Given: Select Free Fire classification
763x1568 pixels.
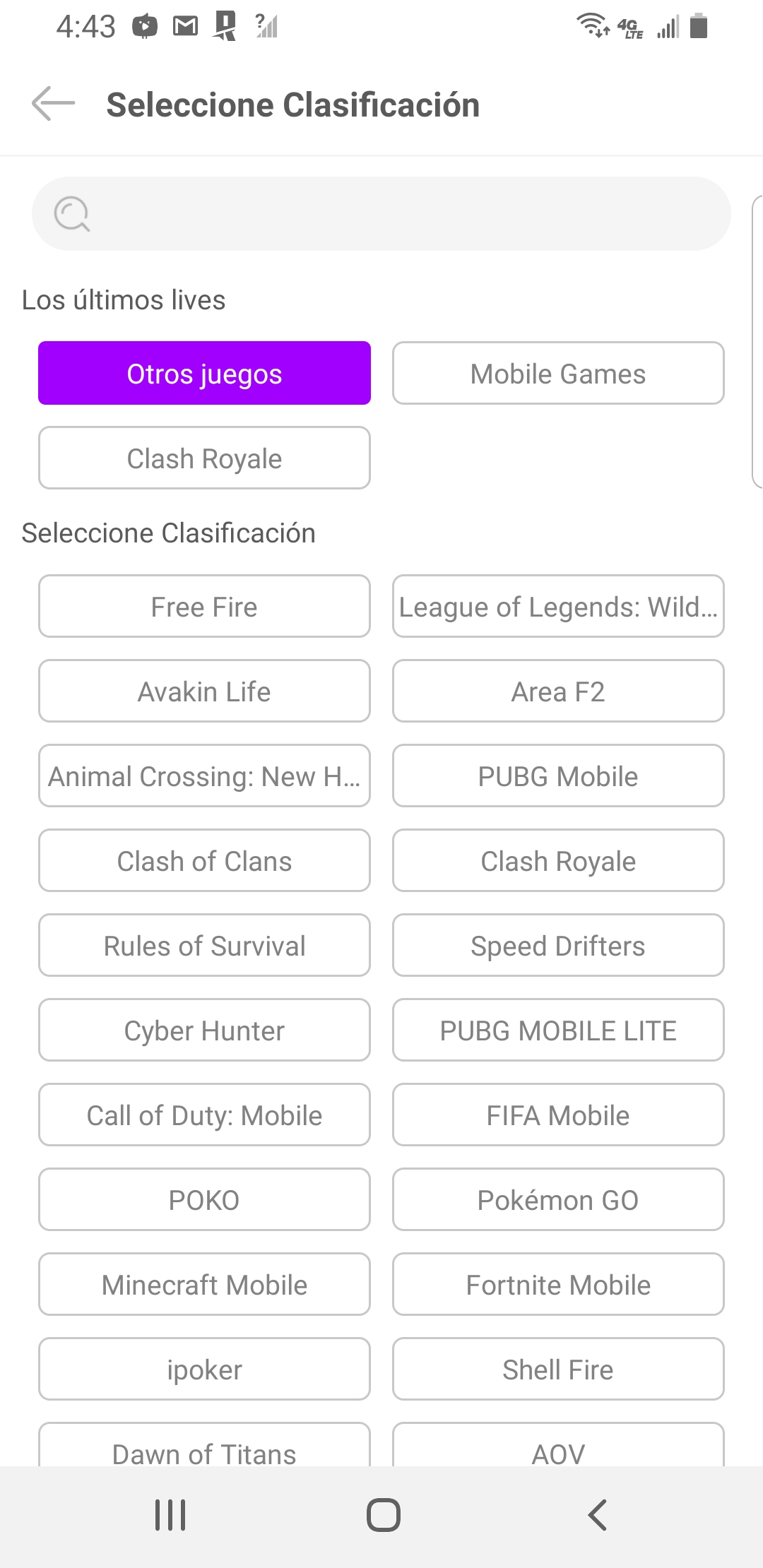Looking at the screenshot, I should tap(204, 606).
